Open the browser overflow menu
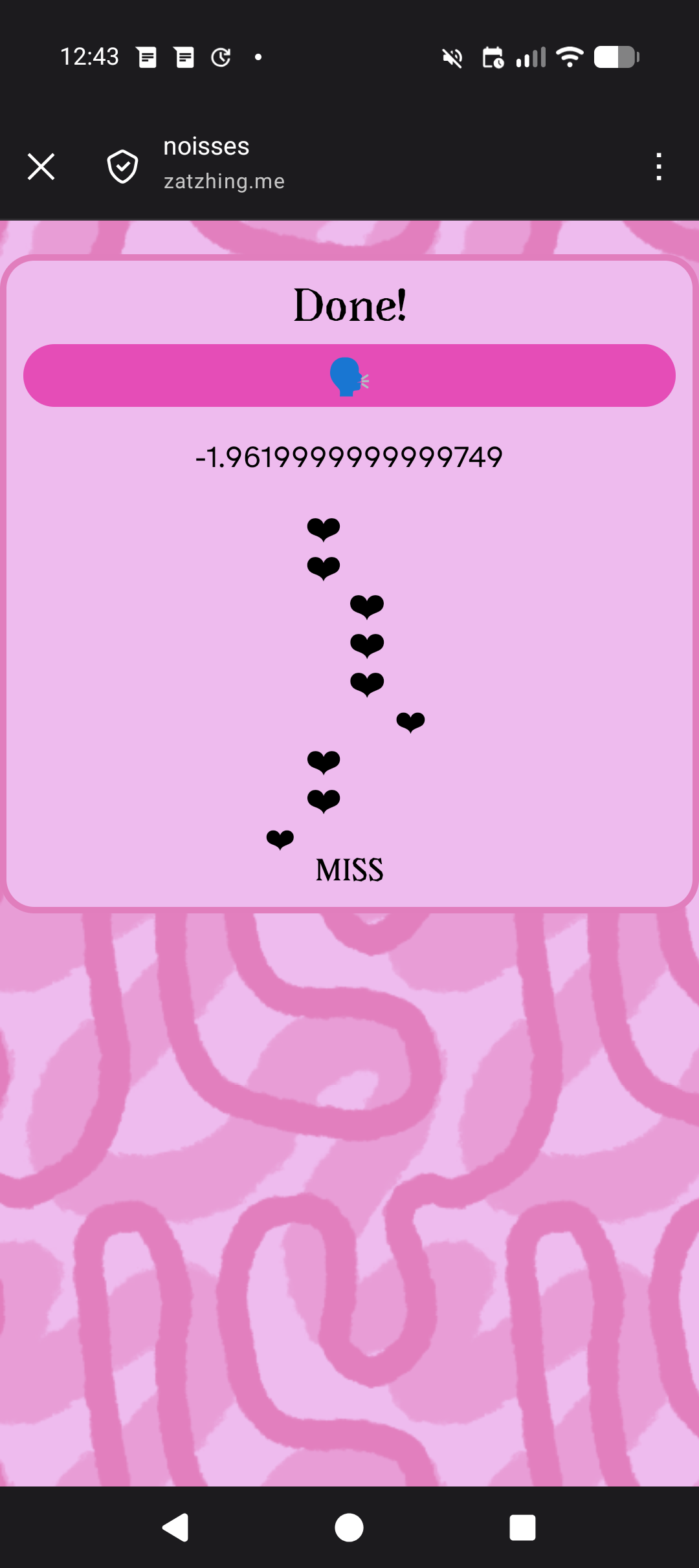 pos(658,166)
